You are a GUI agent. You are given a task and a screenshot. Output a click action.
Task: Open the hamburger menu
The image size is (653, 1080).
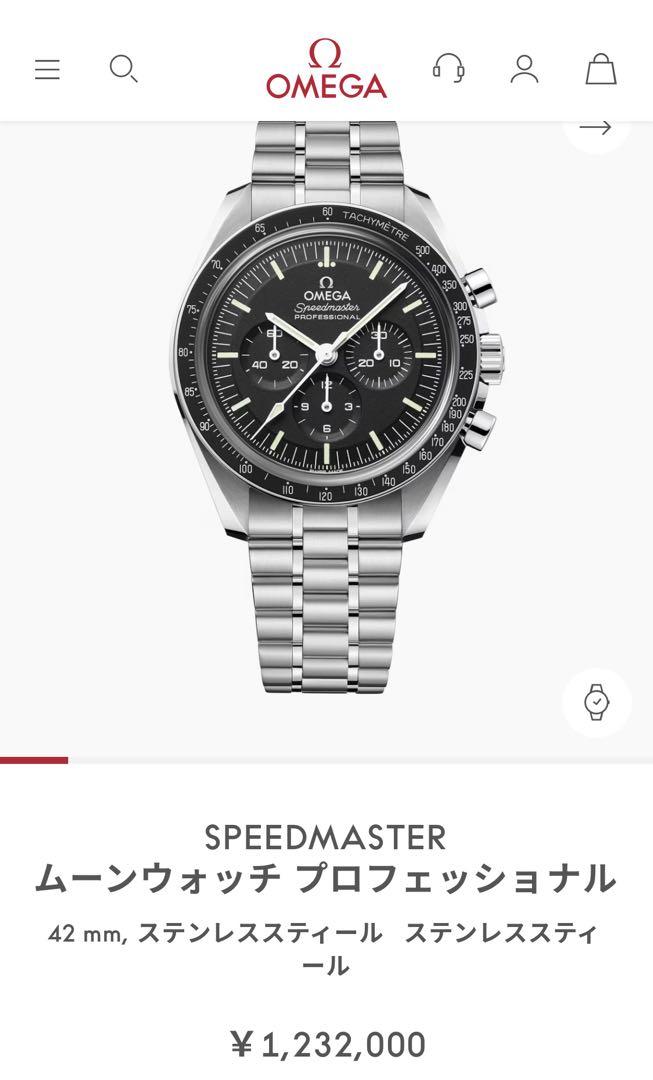tap(48, 70)
